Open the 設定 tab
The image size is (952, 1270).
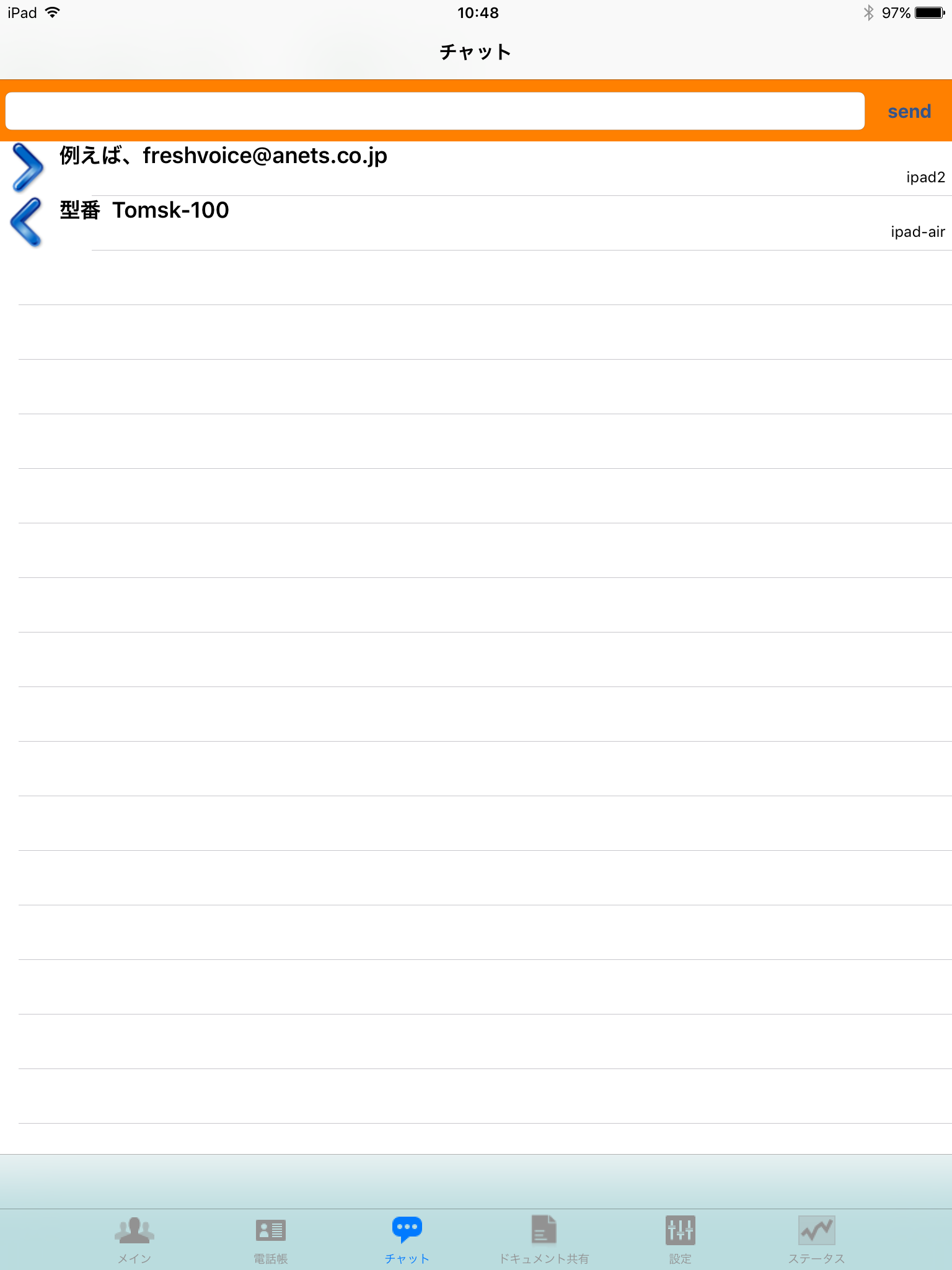pos(680,1239)
